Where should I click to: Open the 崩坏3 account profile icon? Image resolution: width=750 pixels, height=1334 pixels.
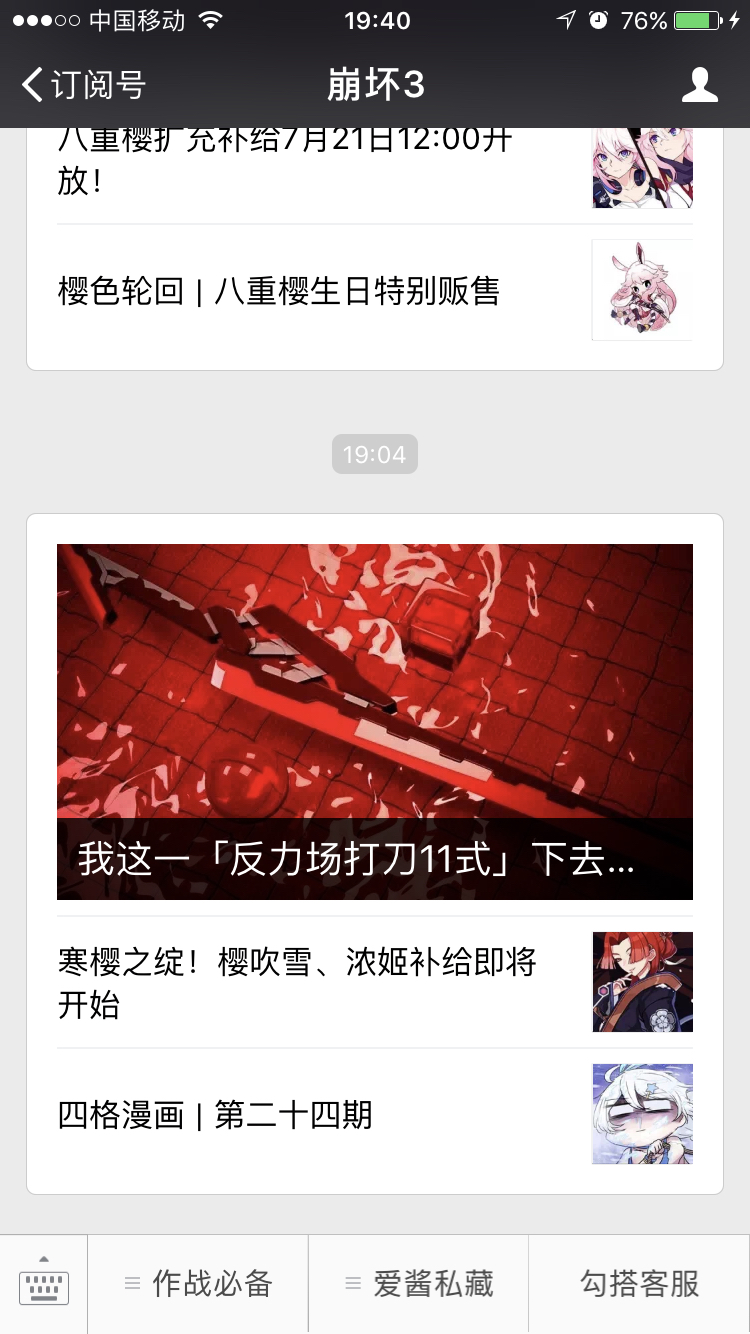[699, 85]
